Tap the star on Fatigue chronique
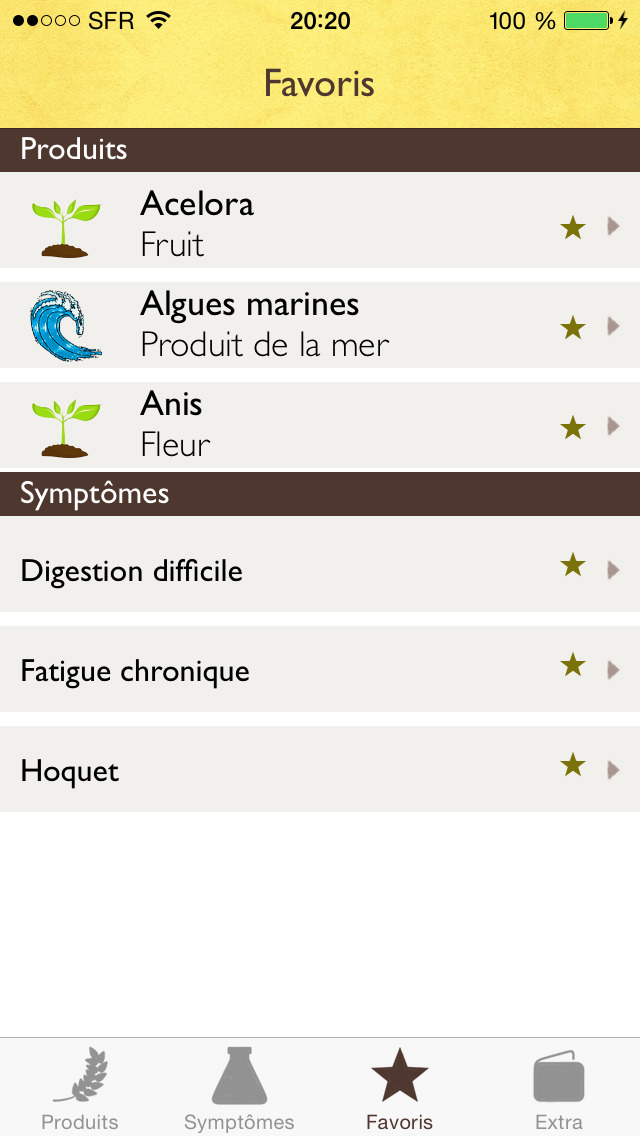640x1136 pixels. 573,664
